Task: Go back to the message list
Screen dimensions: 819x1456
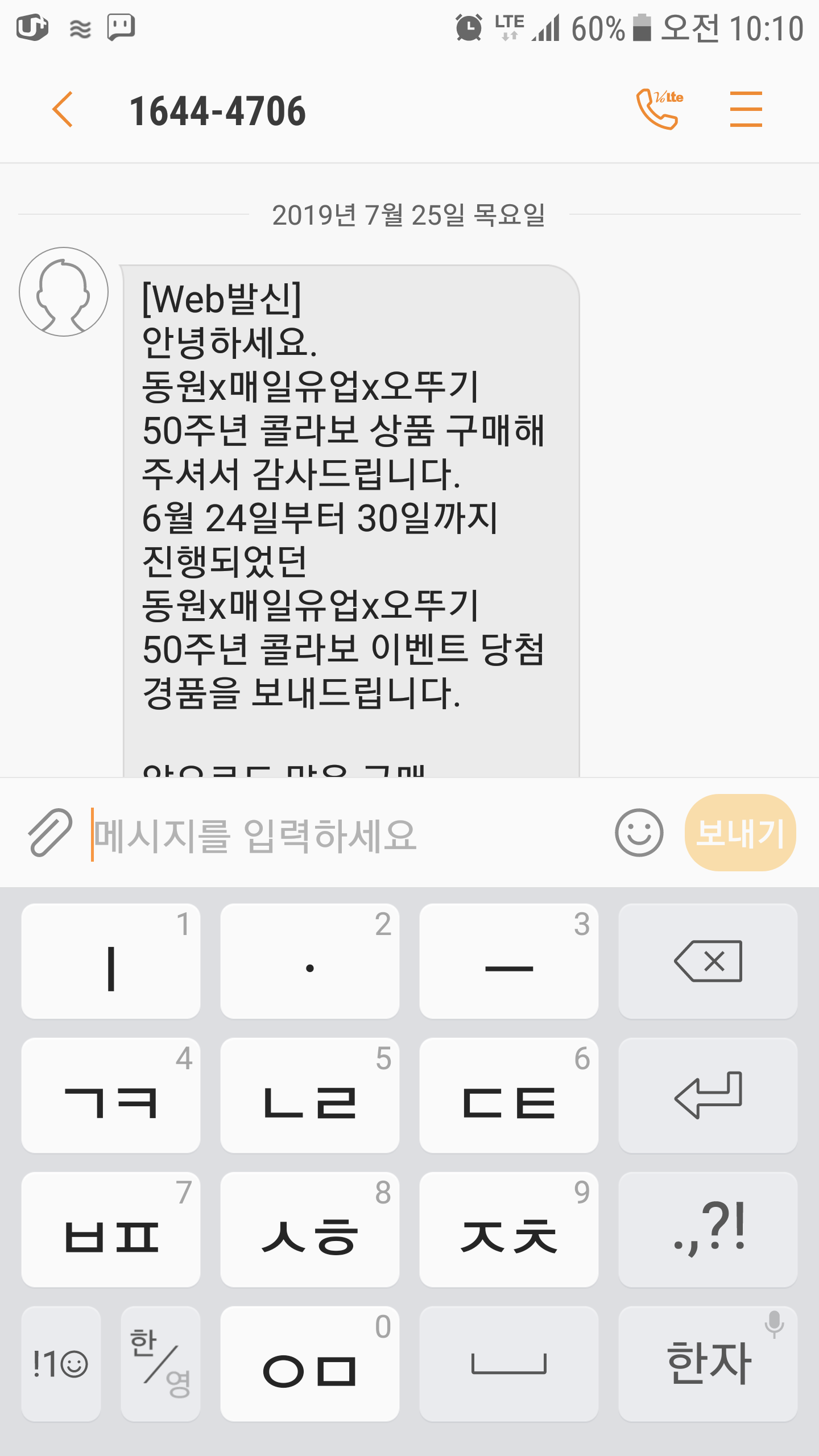Action: [63, 109]
